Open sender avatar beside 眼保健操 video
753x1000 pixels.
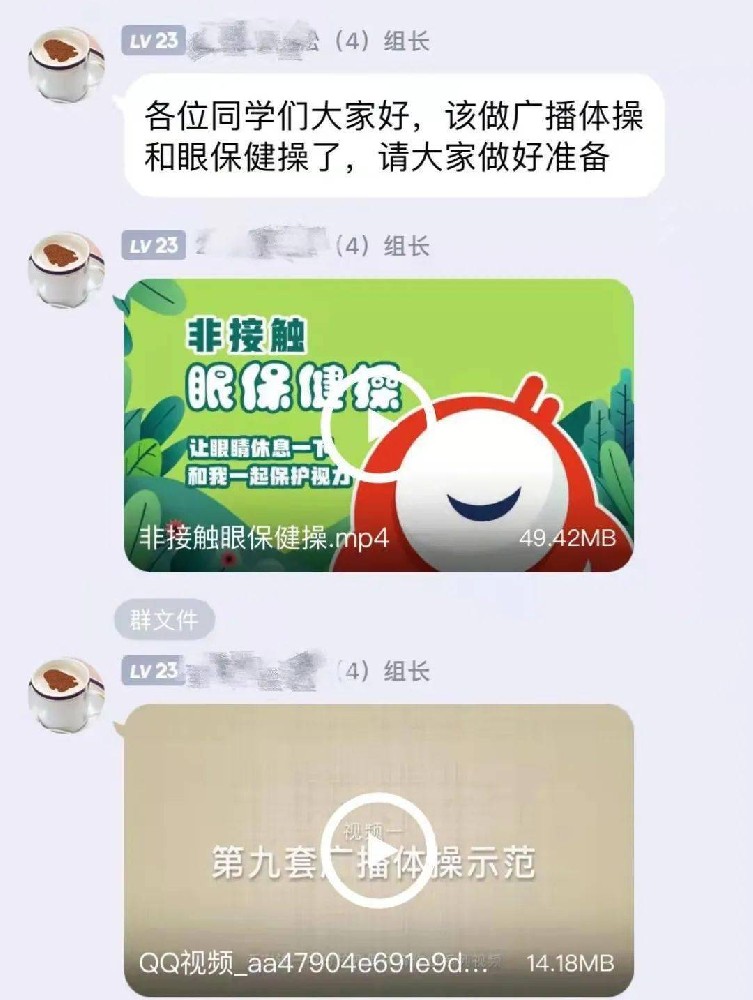coord(65,268)
